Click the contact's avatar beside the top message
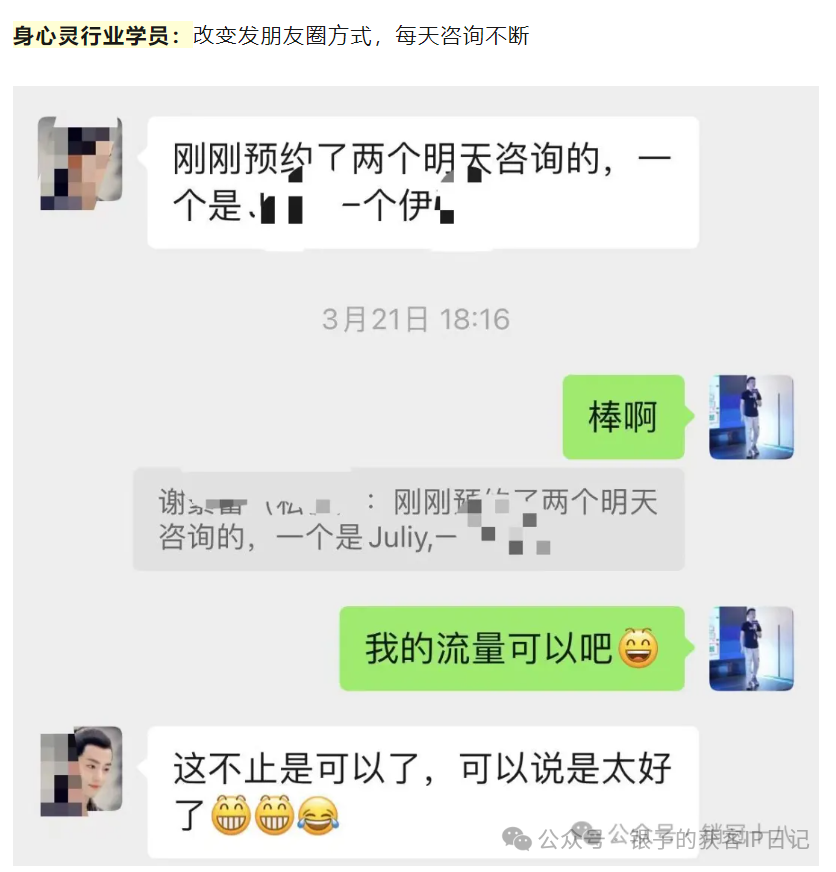This screenshot has height=872, width=836. (80, 163)
